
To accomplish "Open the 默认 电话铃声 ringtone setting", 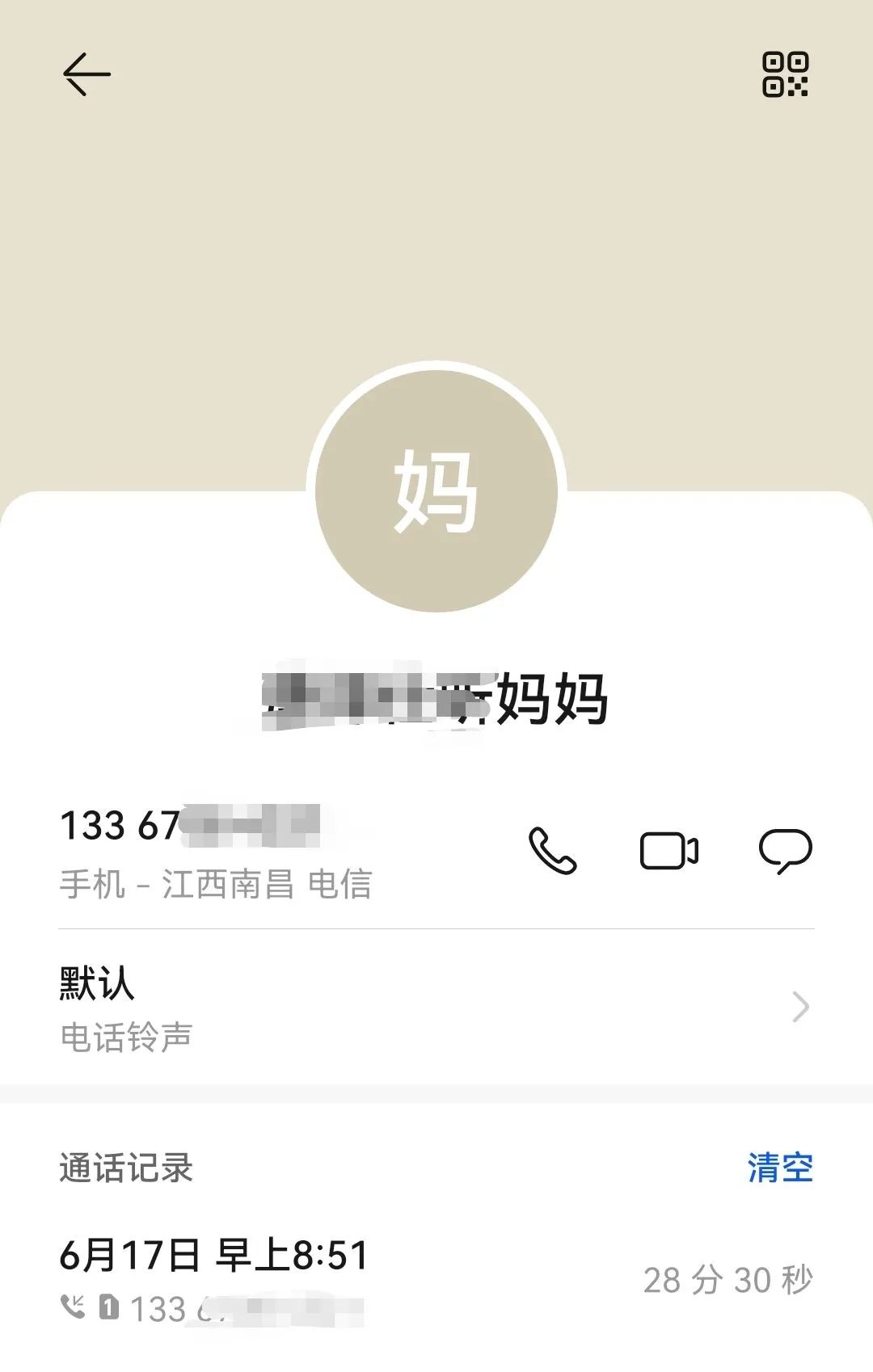I will [436, 1008].
